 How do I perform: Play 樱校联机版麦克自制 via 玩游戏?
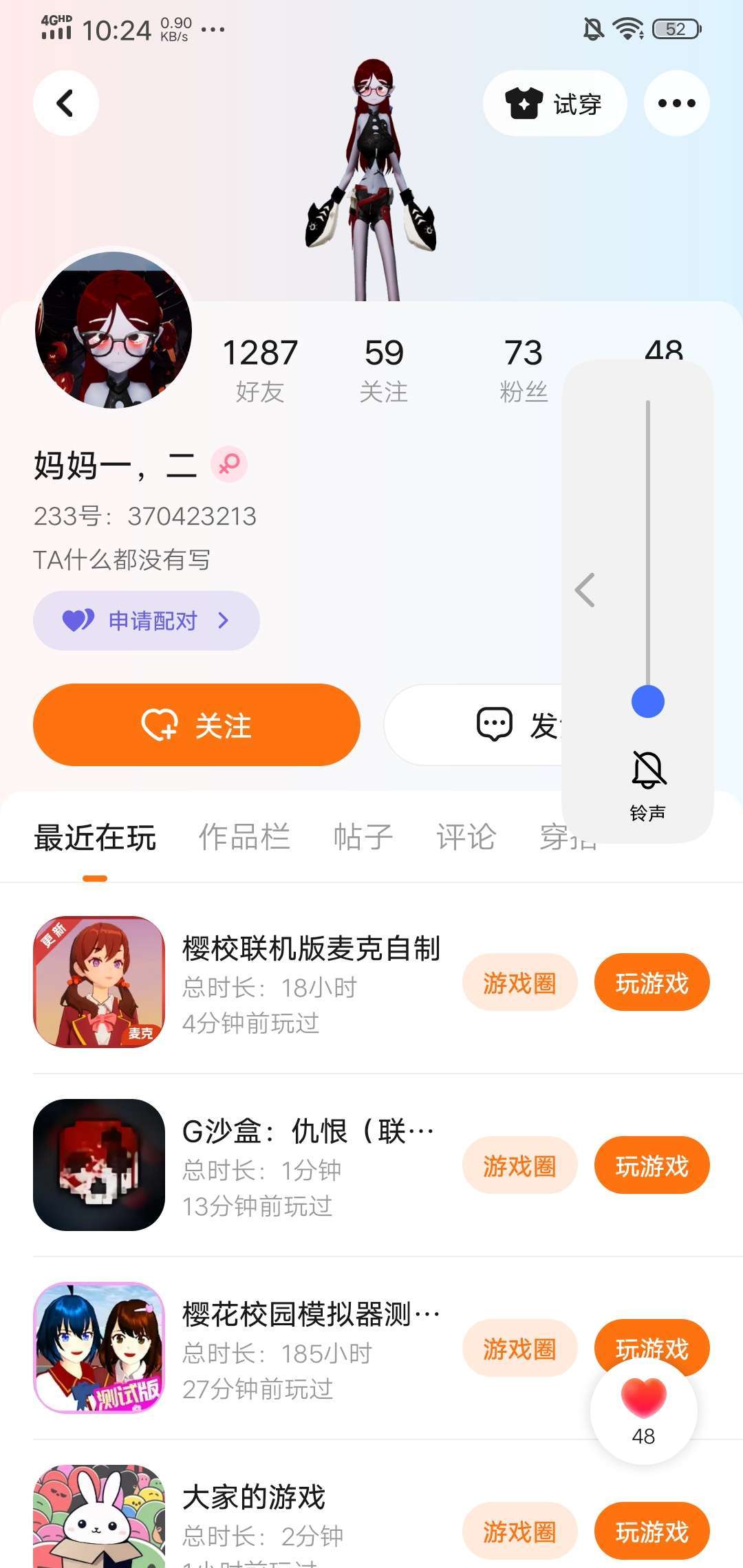[652, 983]
